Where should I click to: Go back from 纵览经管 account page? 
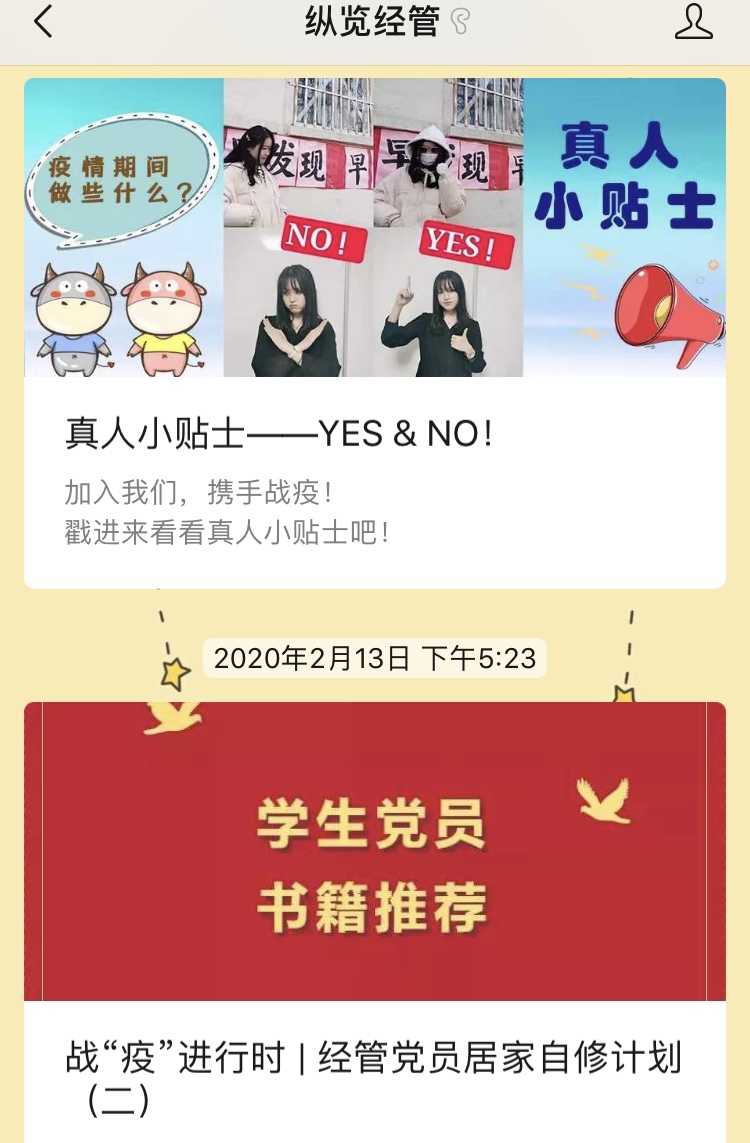[x=43, y=22]
